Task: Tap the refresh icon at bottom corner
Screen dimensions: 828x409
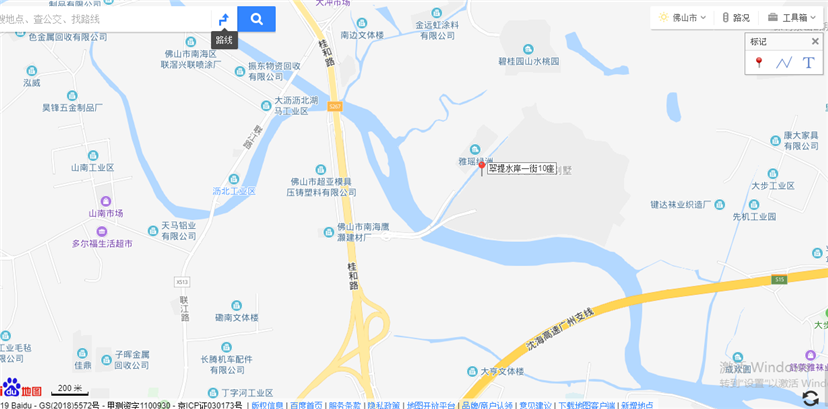Action: (x=811, y=397)
